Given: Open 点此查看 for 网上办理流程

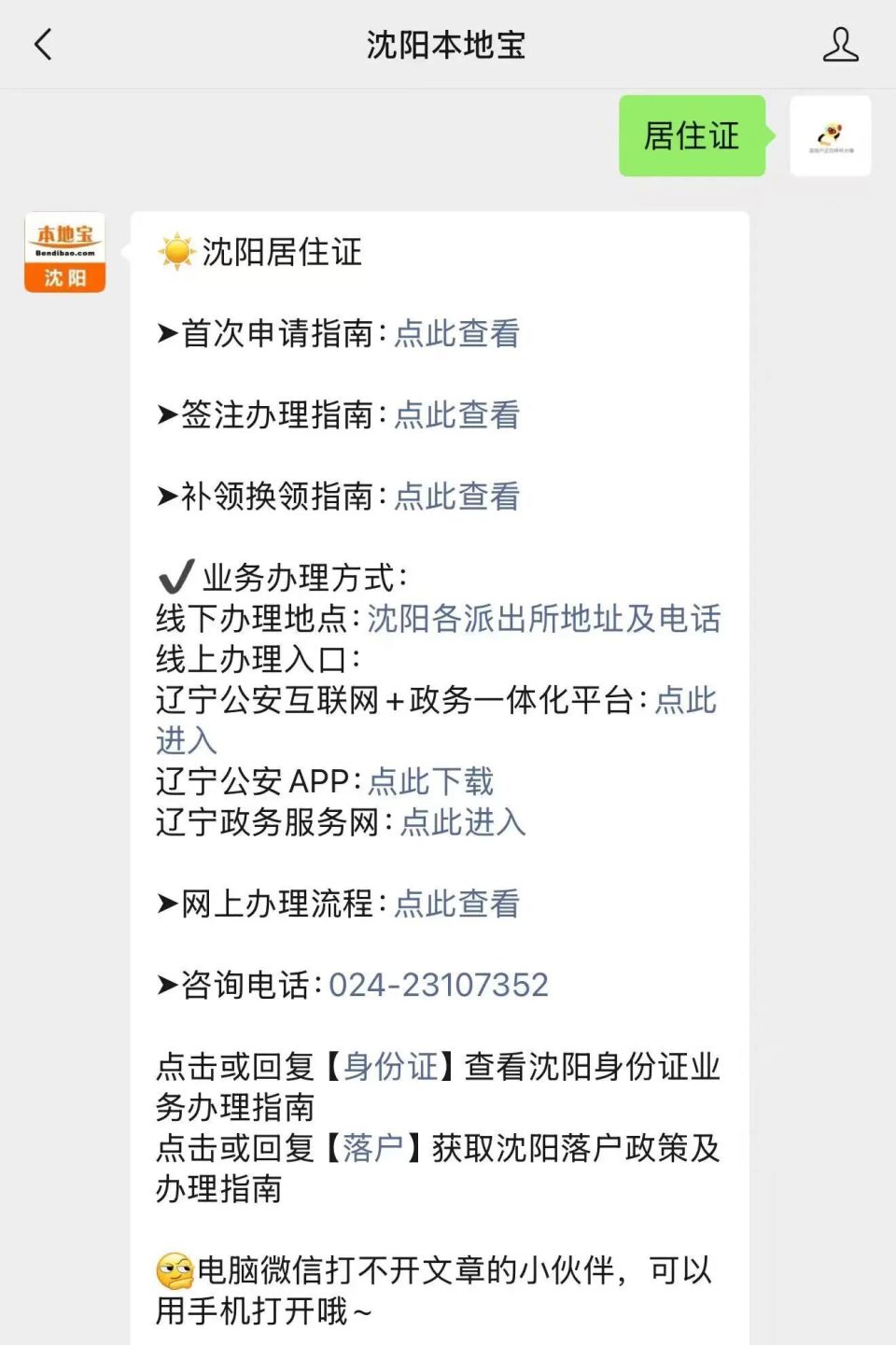Looking at the screenshot, I should pos(453,903).
